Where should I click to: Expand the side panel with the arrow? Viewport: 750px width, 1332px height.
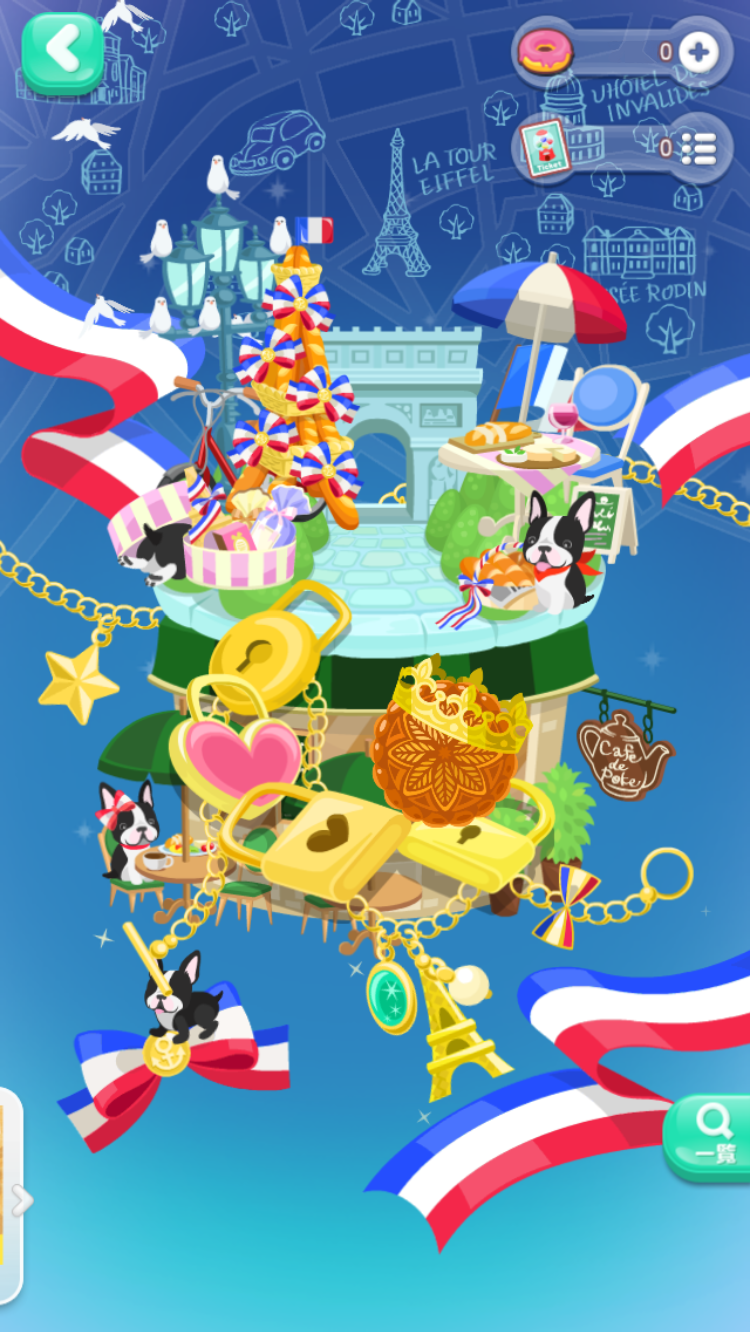pyautogui.click(x=20, y=1199)
